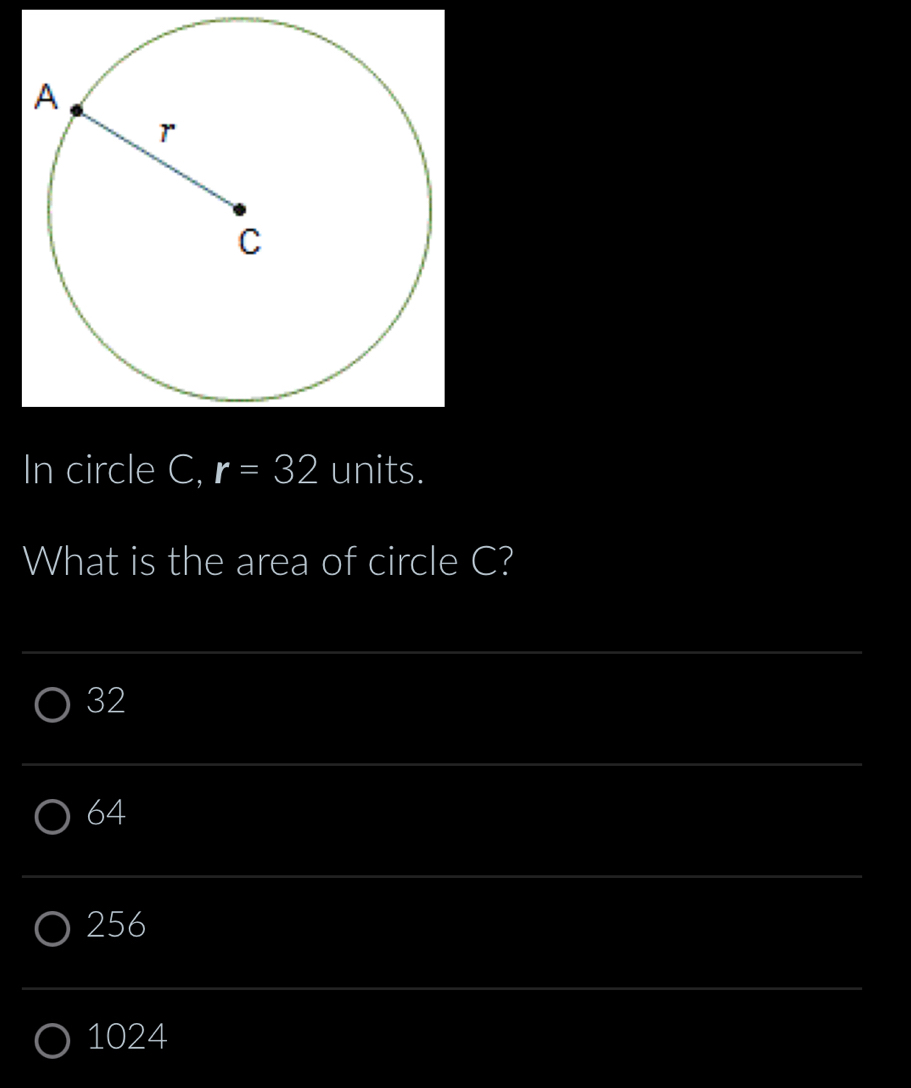The width and height of the screenshot is (911, 1088).
Task: Click the circle diagram image
Action: tap(235, 205)
